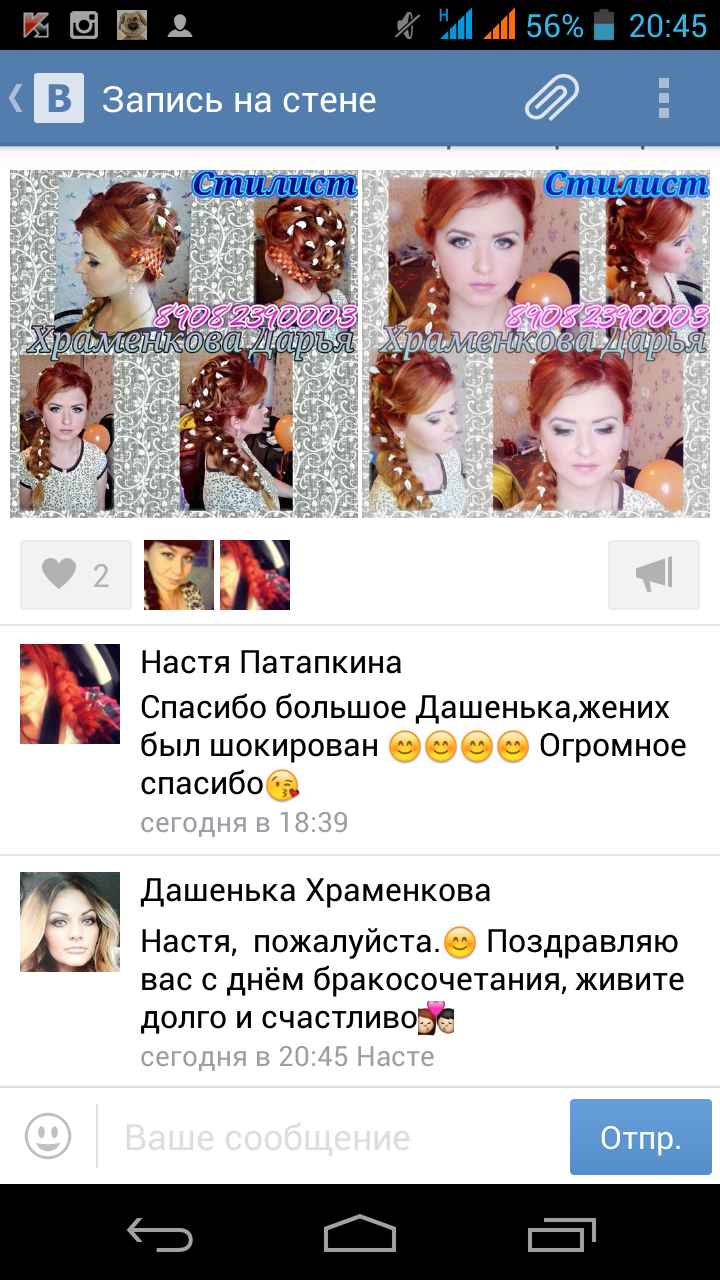This screenshot has height=1280, width=720.
Task: Repost with the megaphone button
Action: (654, 575)
